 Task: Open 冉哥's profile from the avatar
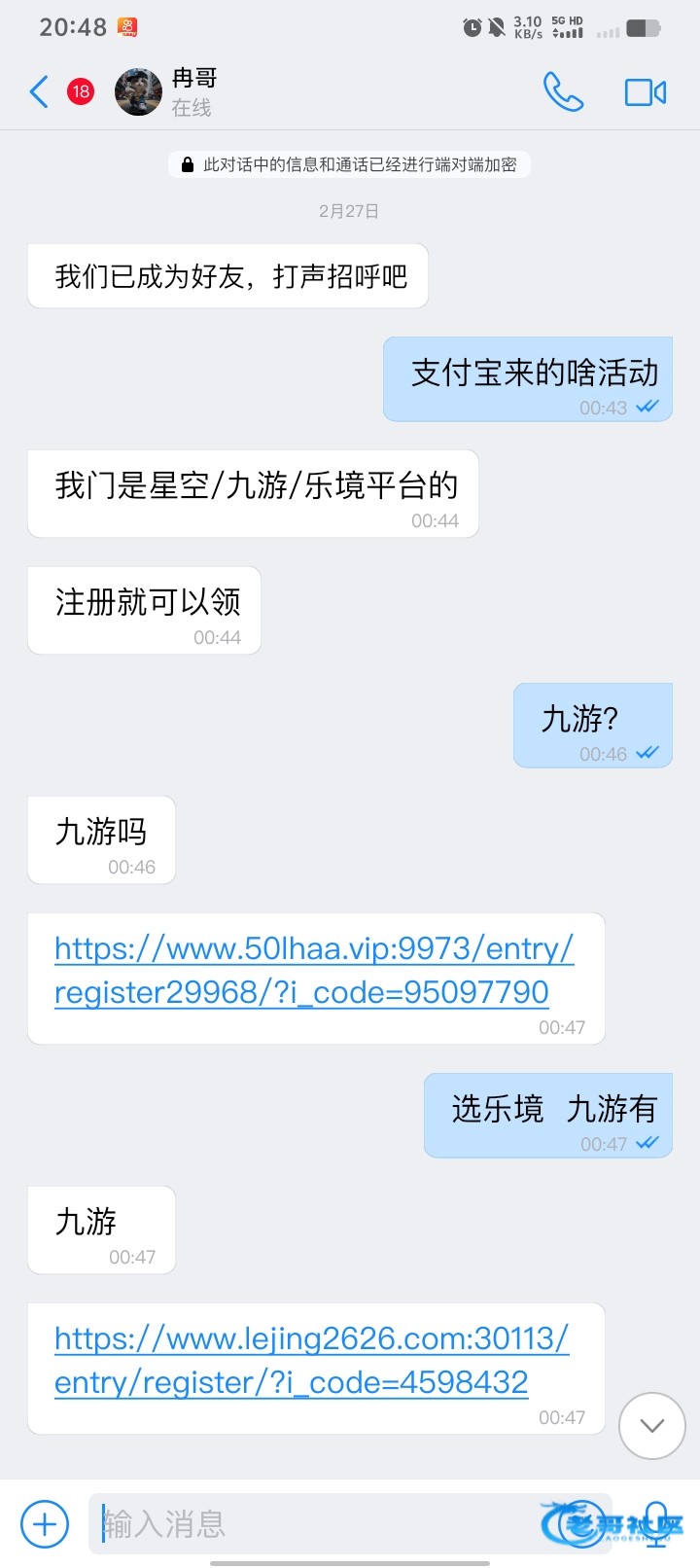(138, 92)
